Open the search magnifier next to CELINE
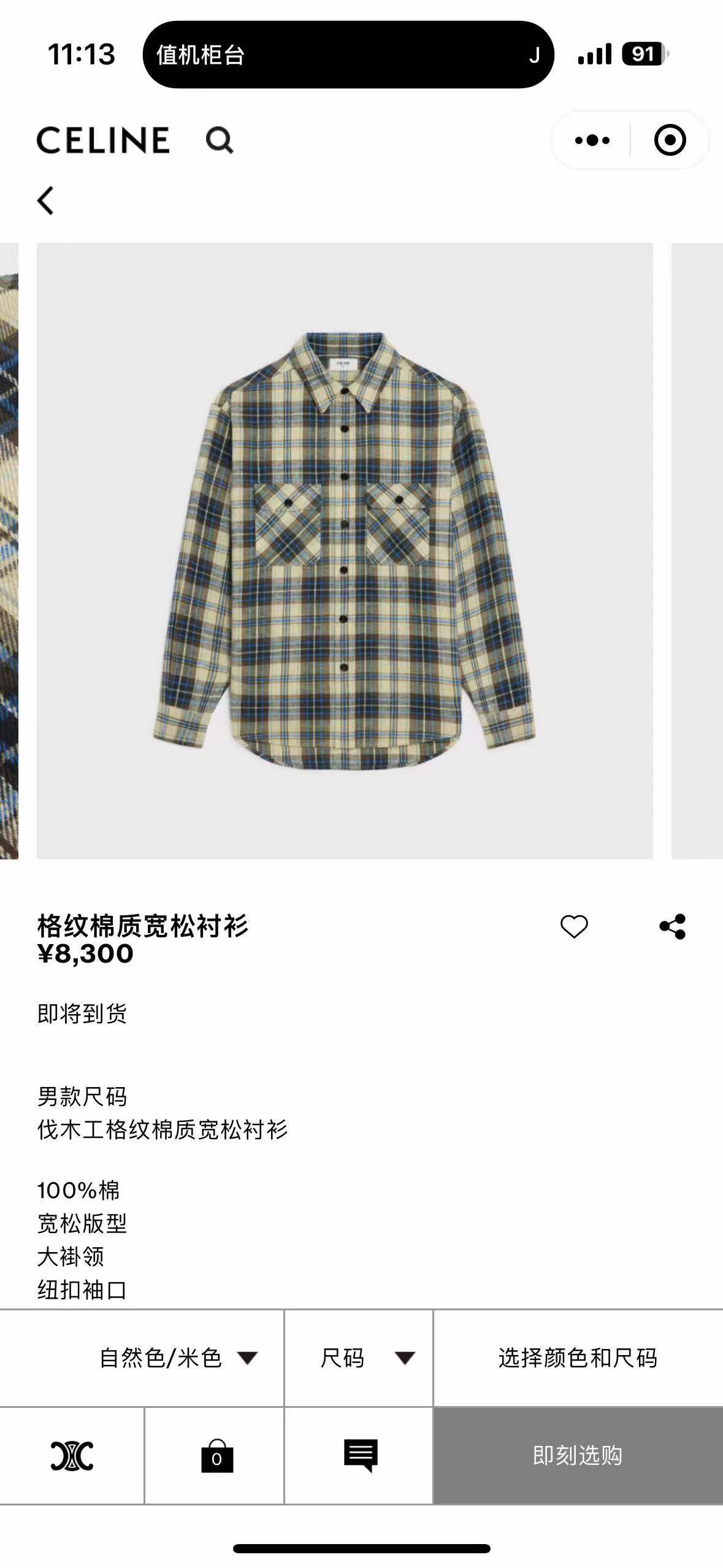This screenshot has height=1568, width=723. (220, 140)
